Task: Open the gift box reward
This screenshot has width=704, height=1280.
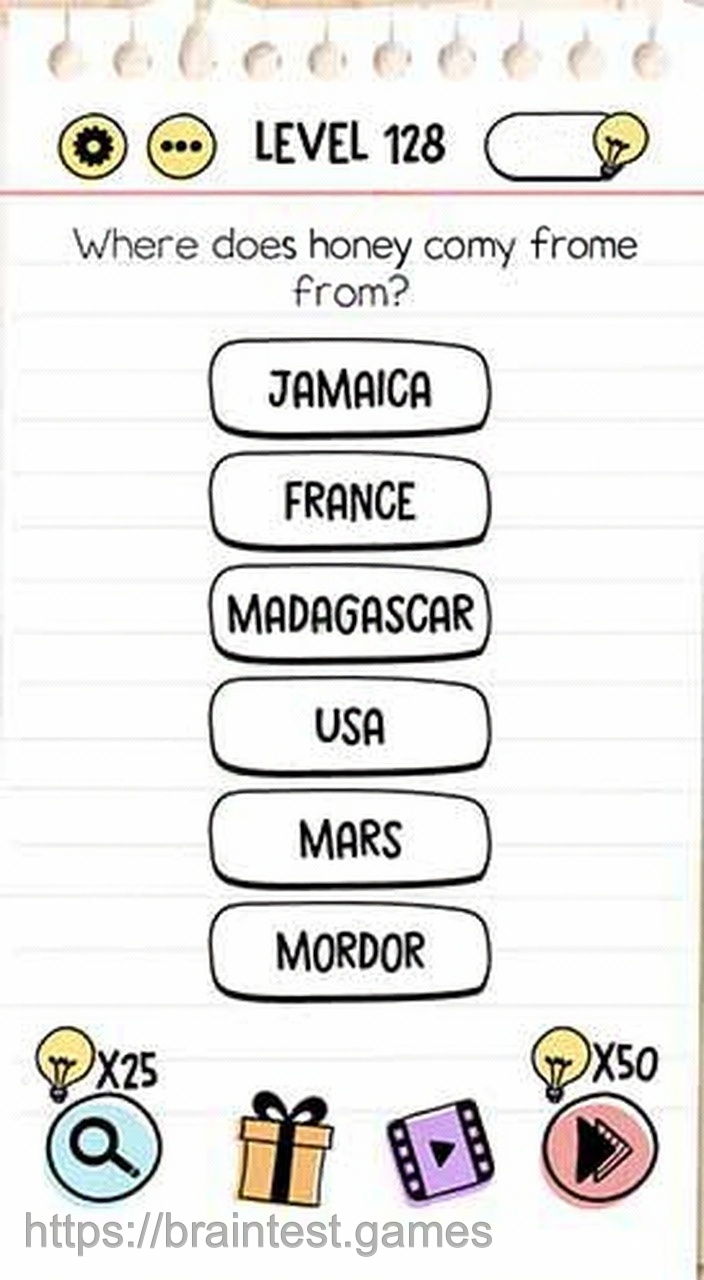Action: (285, 1150)
